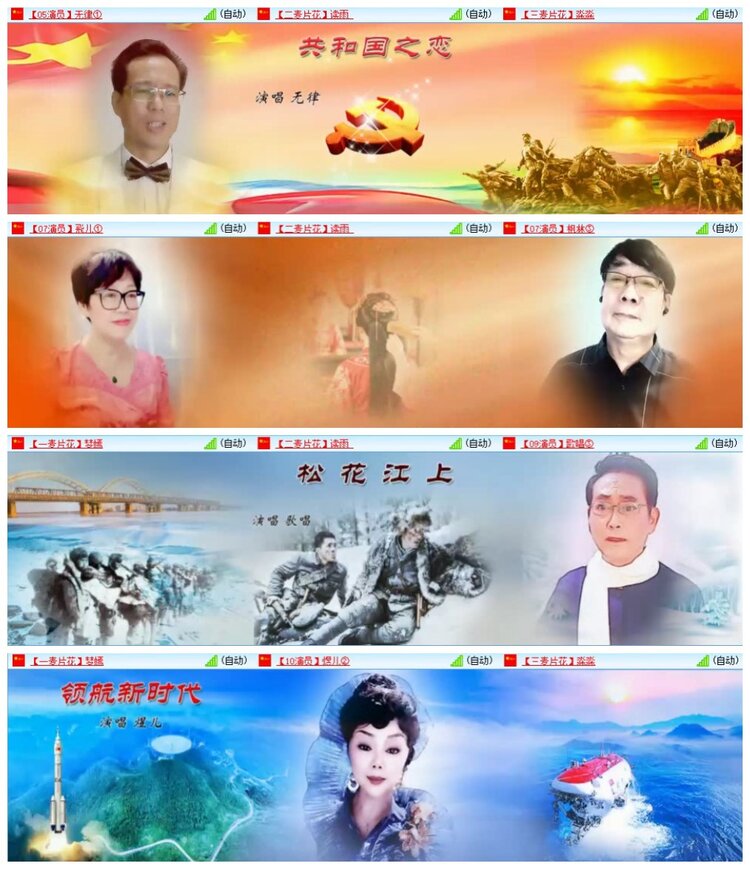The height and width of the screenshot is (869, 750).
Task: Select the 【09演员】歌唱① channel header
Action: 558,441
